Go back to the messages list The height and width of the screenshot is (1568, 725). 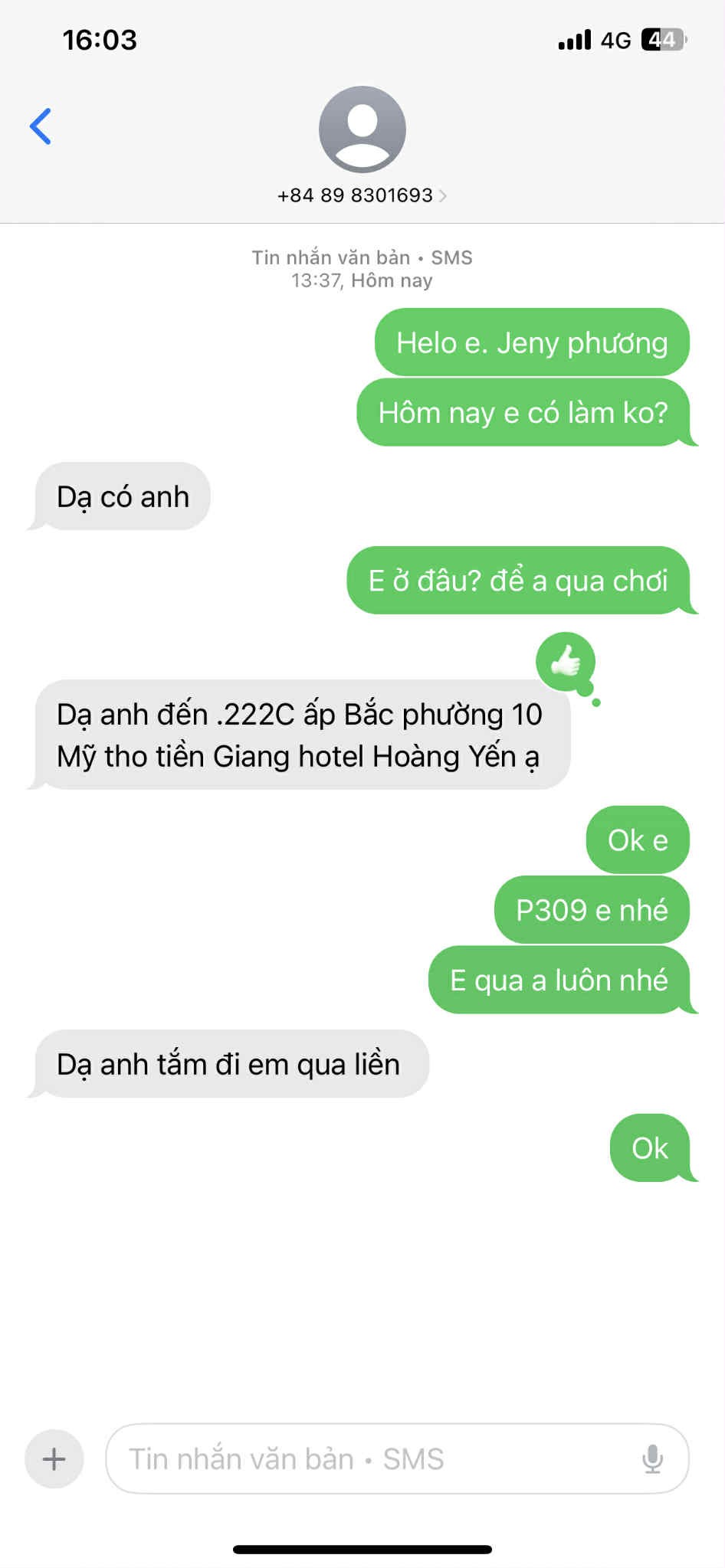41,126
